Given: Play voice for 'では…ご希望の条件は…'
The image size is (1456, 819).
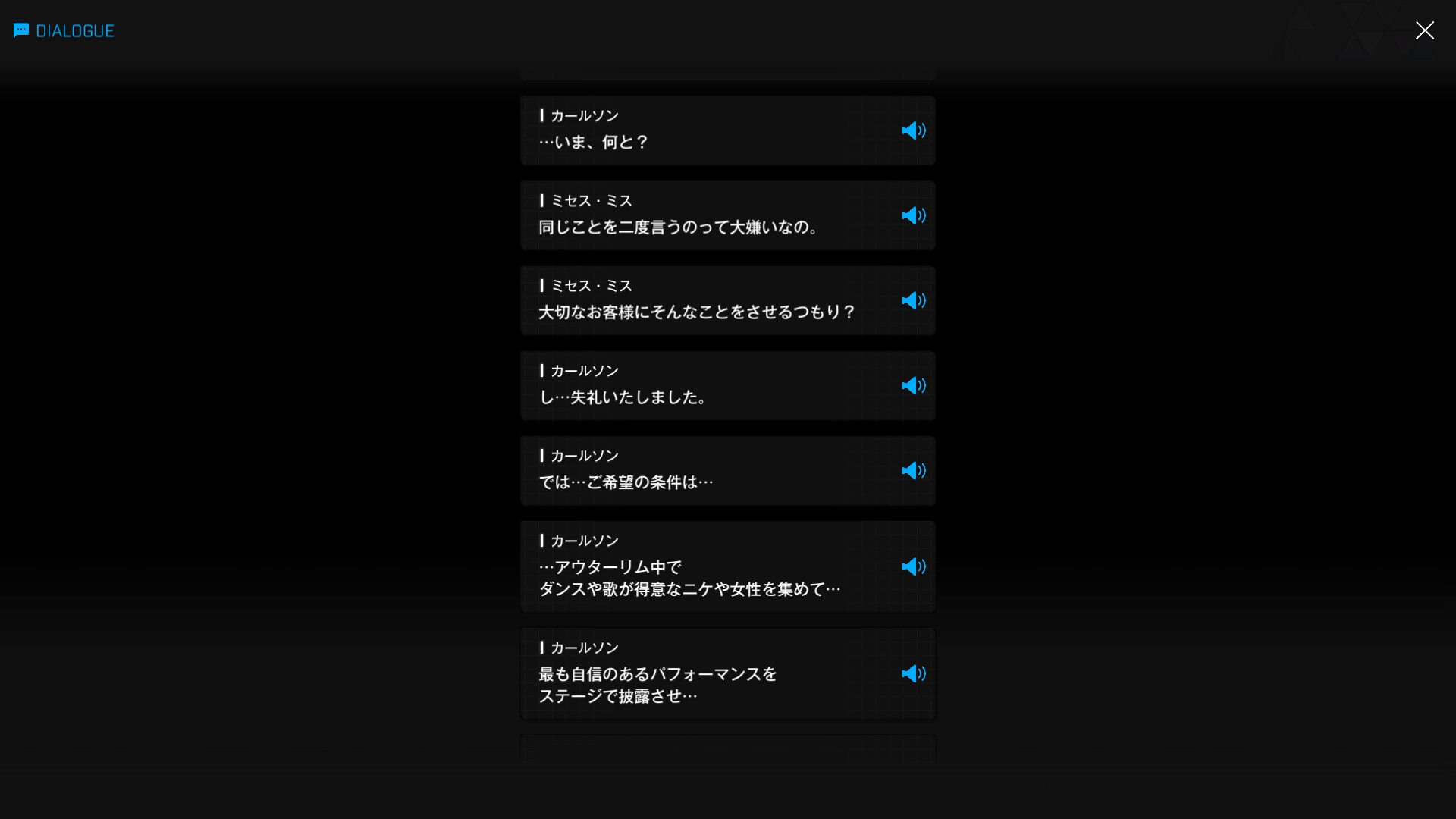Looking at the screenshot, I should click(913, 470).
